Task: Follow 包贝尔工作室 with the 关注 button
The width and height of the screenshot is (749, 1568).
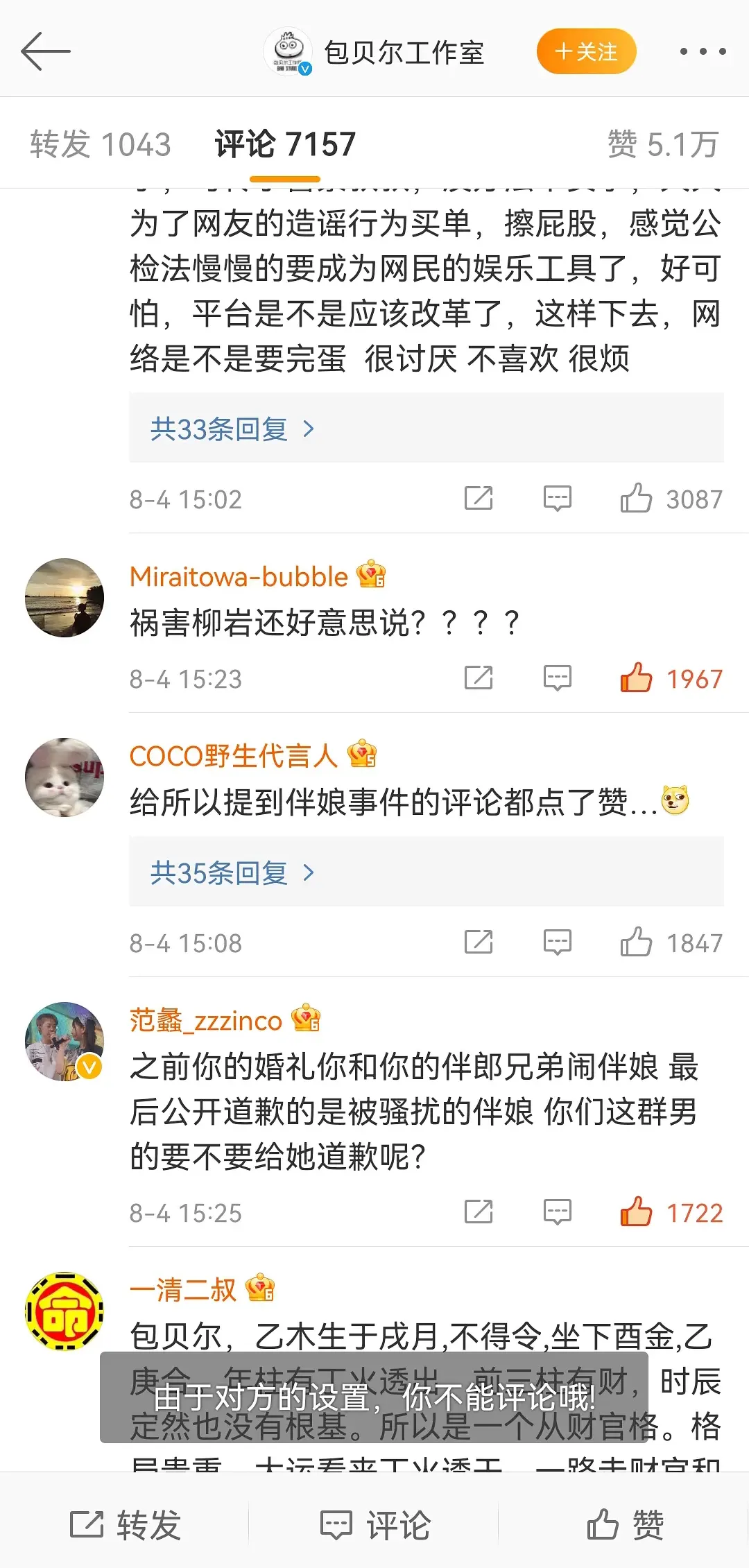Action: coord(586,52)
